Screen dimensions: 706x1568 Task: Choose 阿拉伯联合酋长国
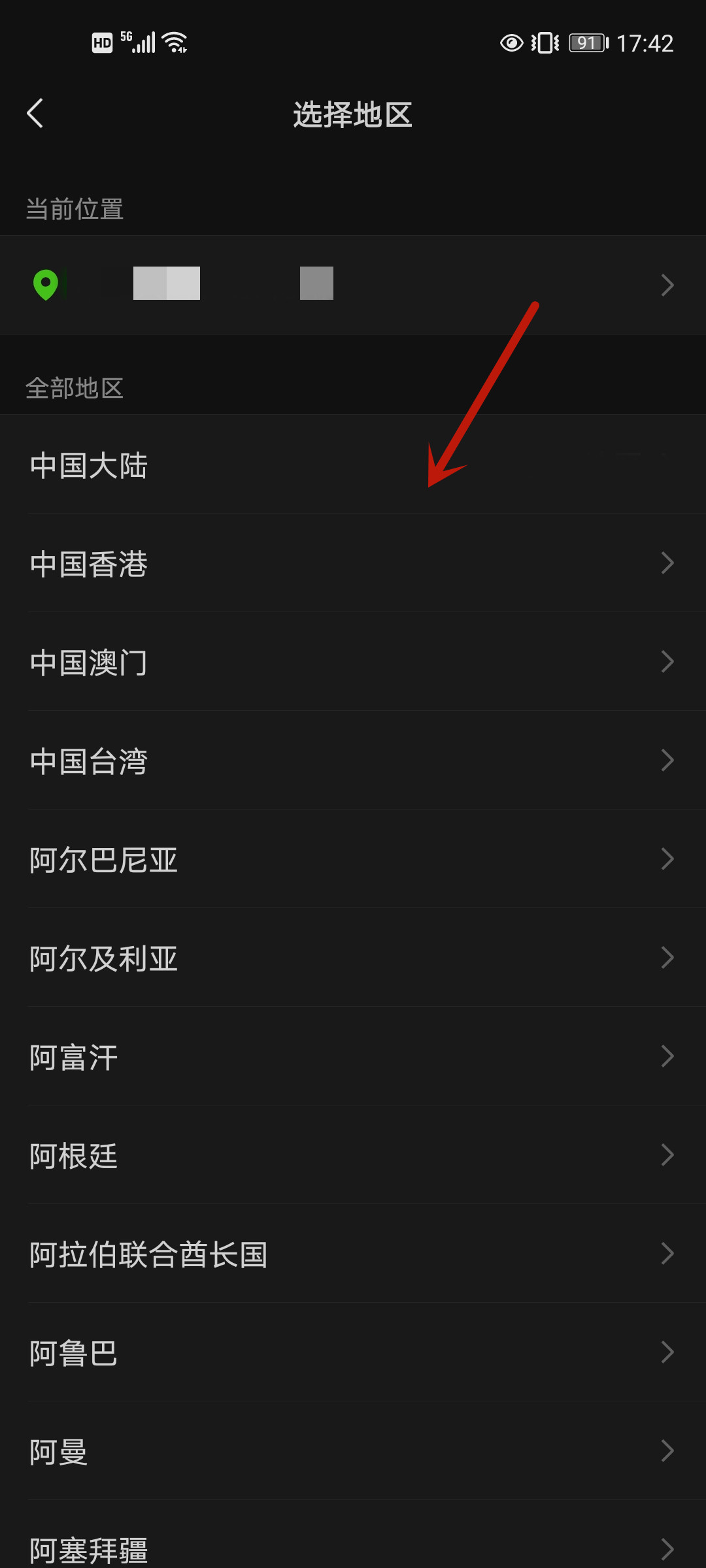click(x=353, y=1254)
